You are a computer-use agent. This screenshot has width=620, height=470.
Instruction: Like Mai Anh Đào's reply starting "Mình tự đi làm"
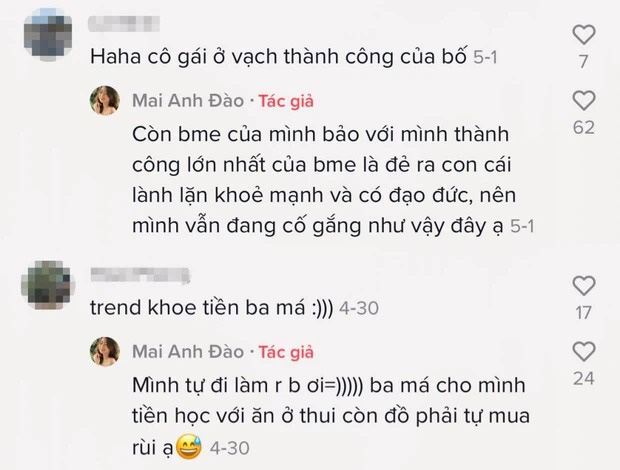point(583,351)
